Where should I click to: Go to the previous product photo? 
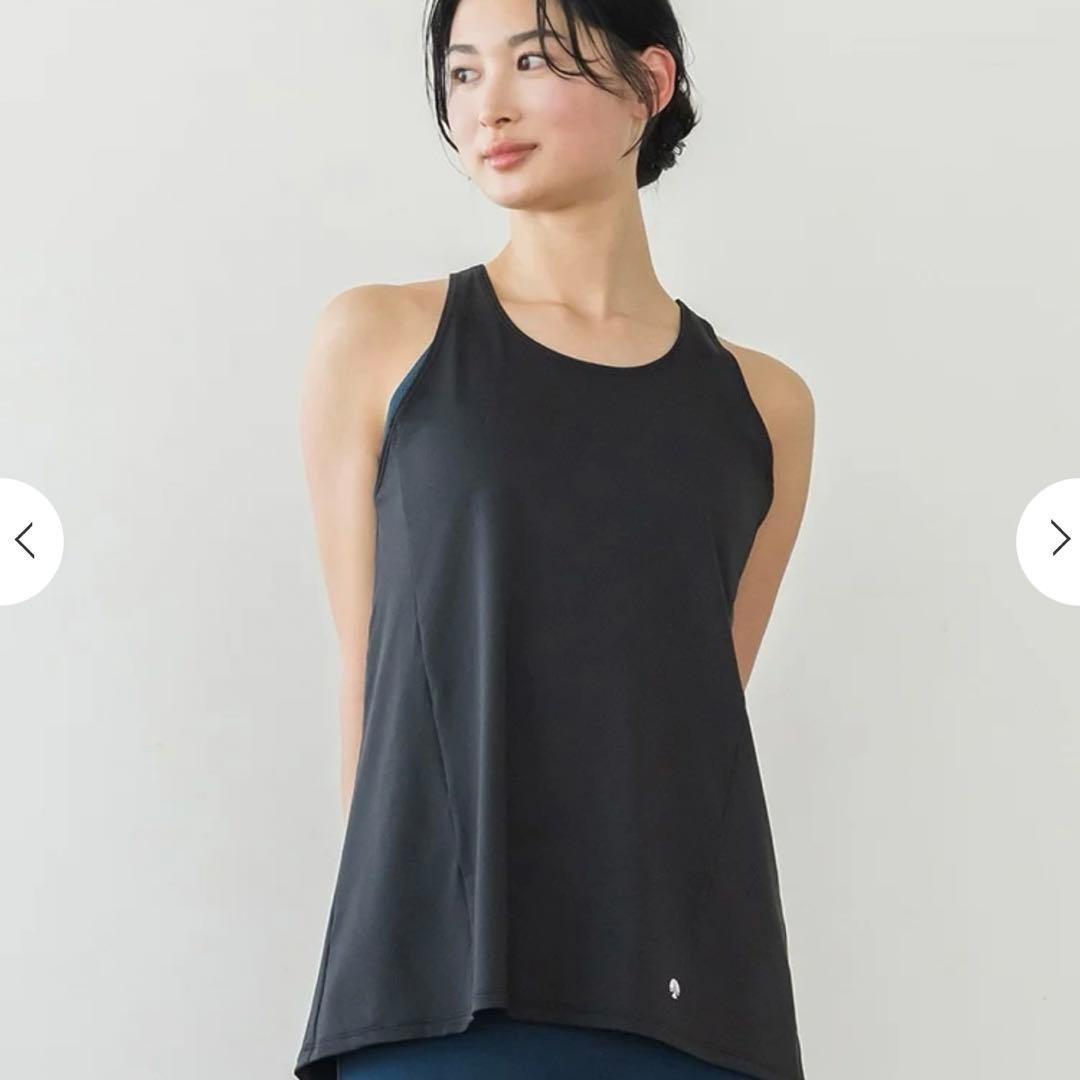(26, 541)
